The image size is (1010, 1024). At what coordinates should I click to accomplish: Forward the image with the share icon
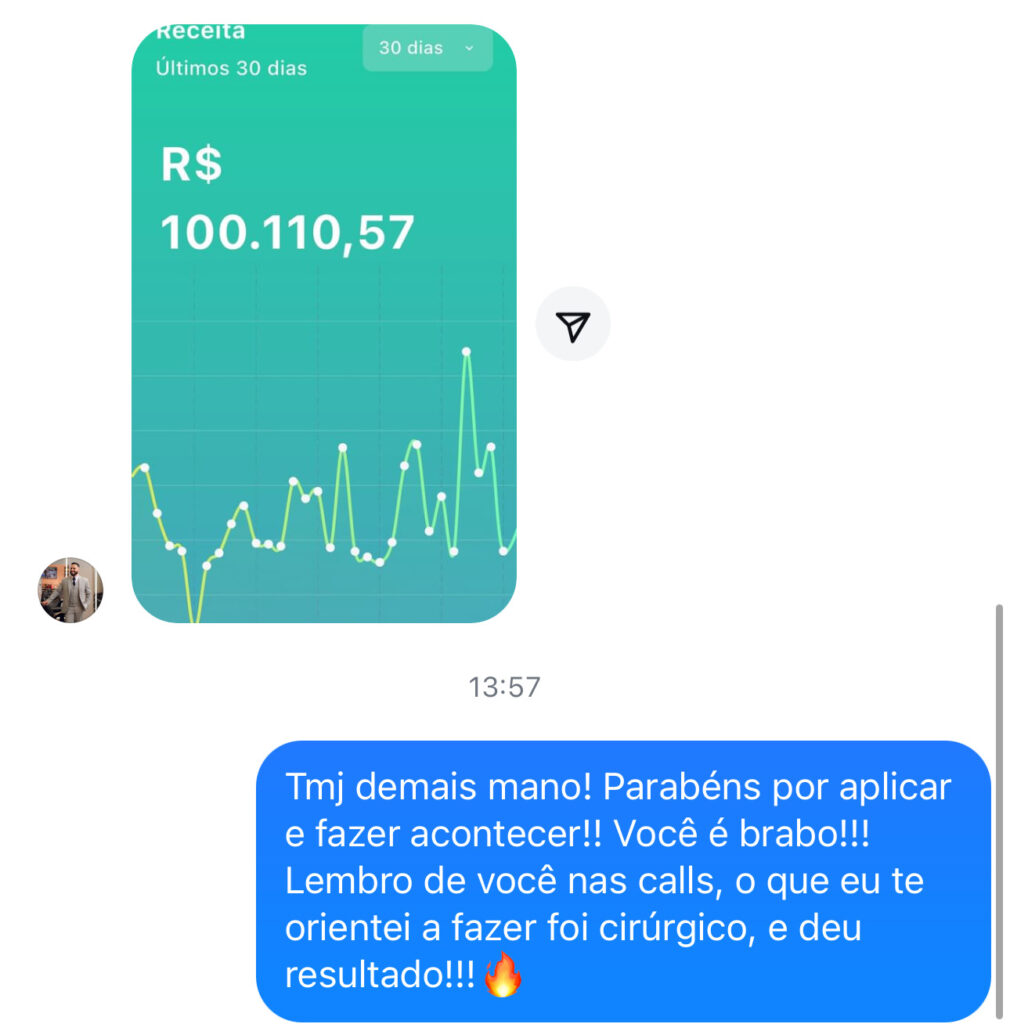coord(573,324)
